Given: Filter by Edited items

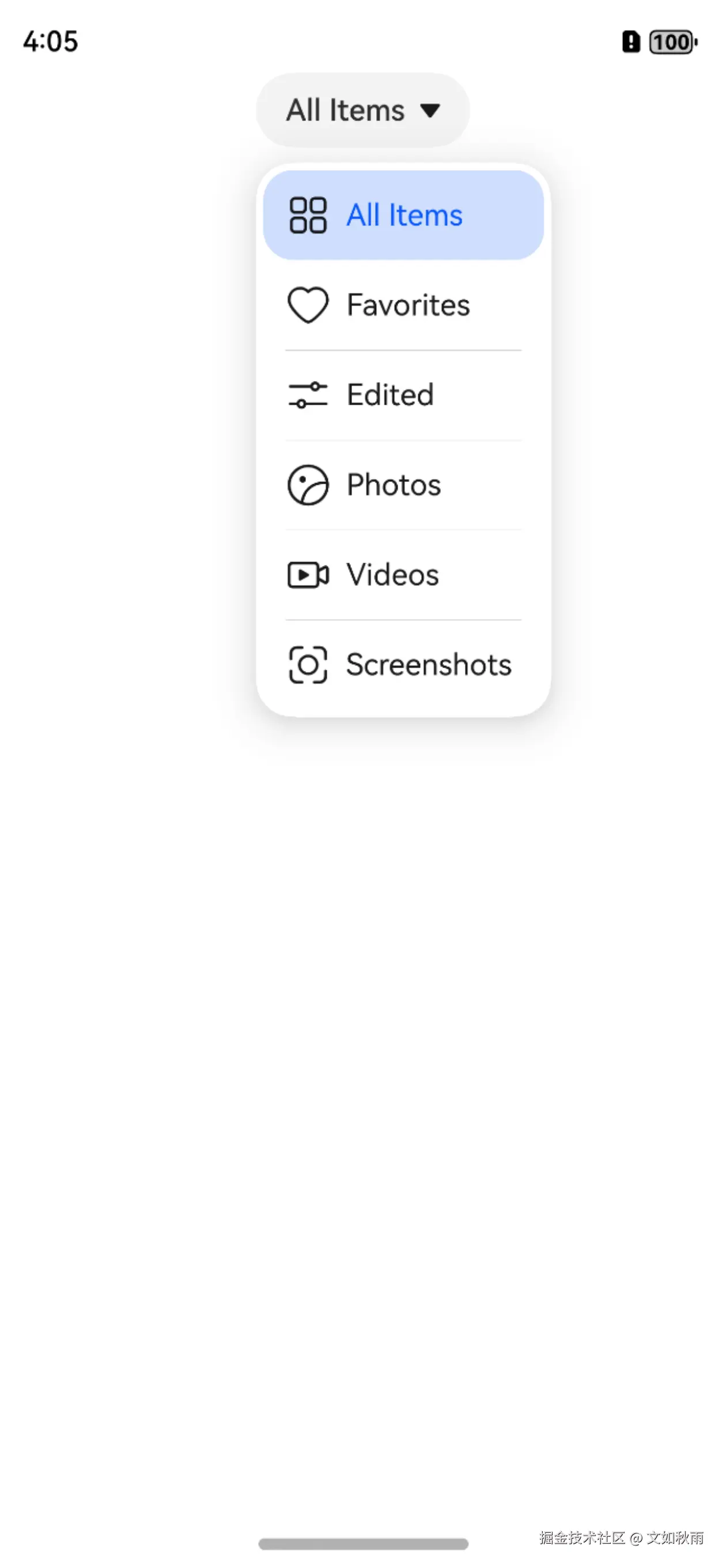Looking at the screenshot, I should point(403,394).
